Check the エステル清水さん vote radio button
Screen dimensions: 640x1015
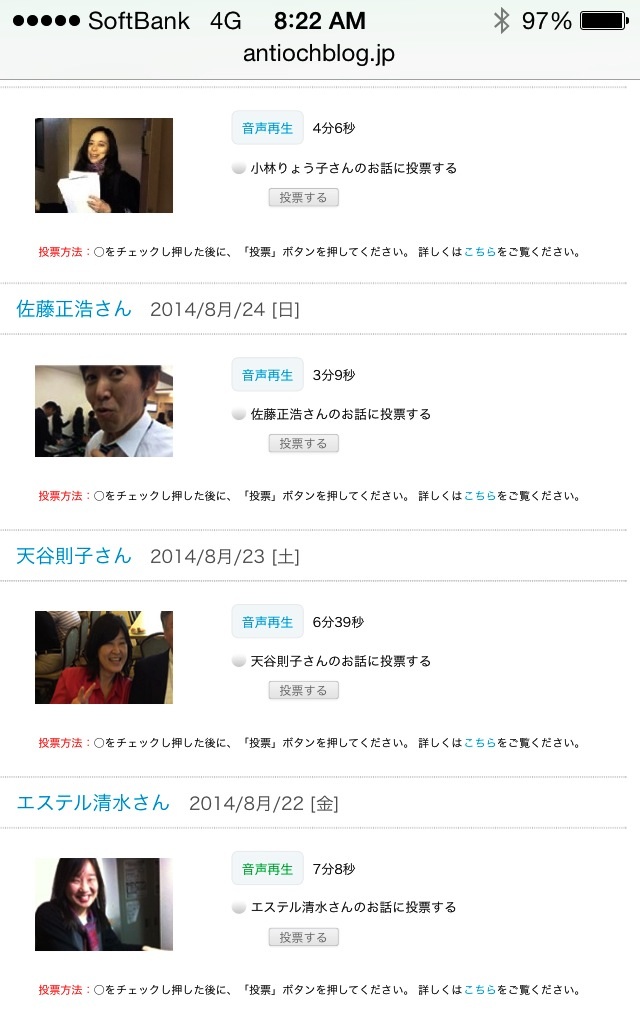tap(239, 908)
